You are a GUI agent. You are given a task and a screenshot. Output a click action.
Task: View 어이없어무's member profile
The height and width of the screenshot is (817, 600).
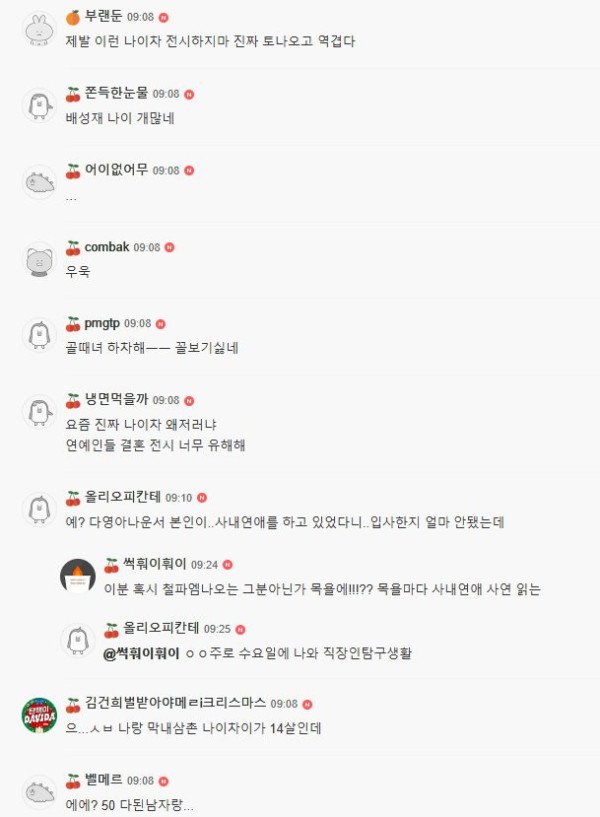point(116,170)
